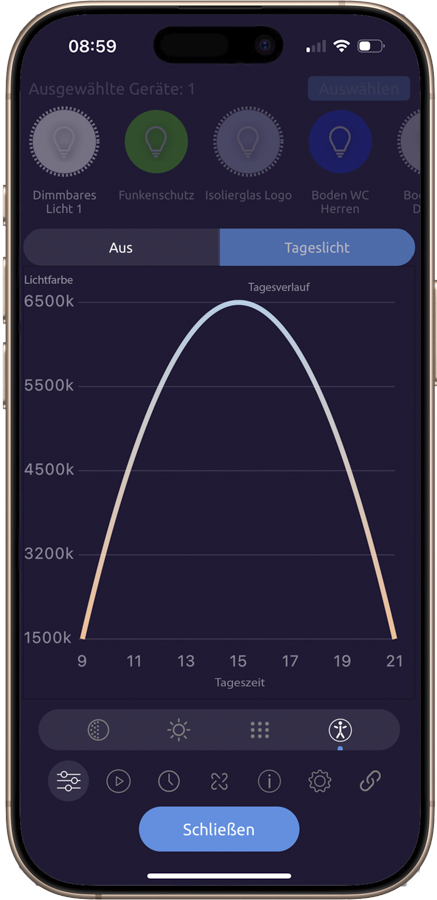Open the settings gear
This screenshot has height=900, width=437.
pyautogui.click(x=320, y=781)
